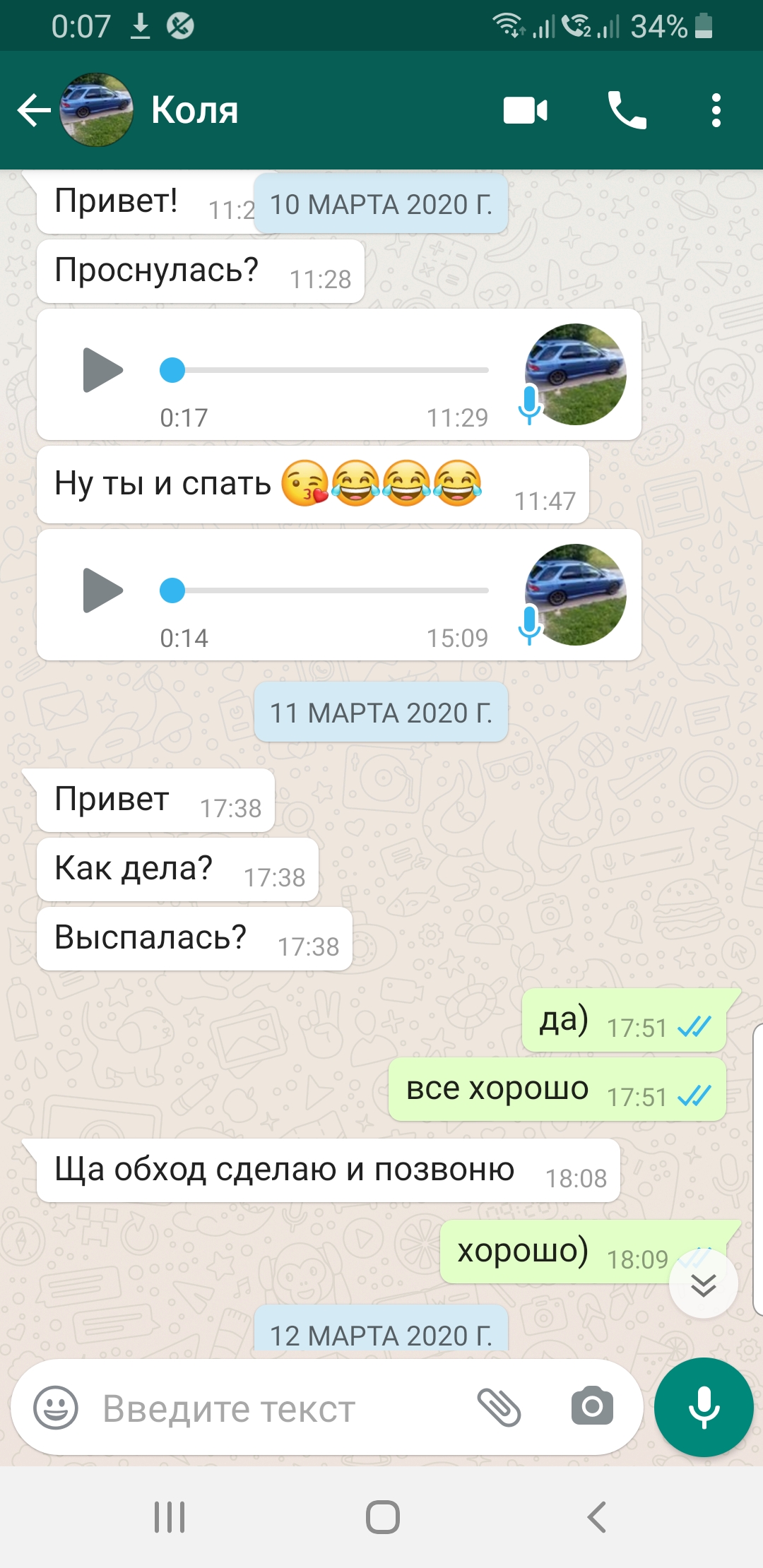Image resolution: width=763 pixels, height=1568 pixels.
Task: Play the 0:17 voice message
Action: tap(102, 369)
